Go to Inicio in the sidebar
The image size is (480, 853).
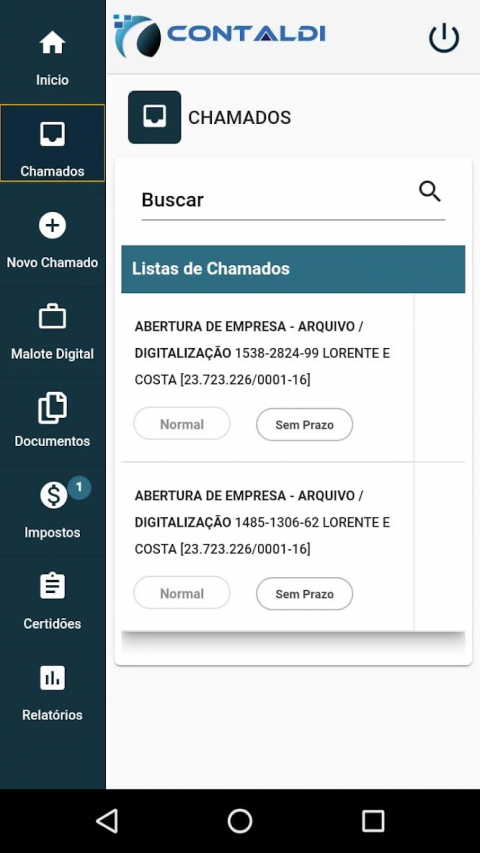52,58
